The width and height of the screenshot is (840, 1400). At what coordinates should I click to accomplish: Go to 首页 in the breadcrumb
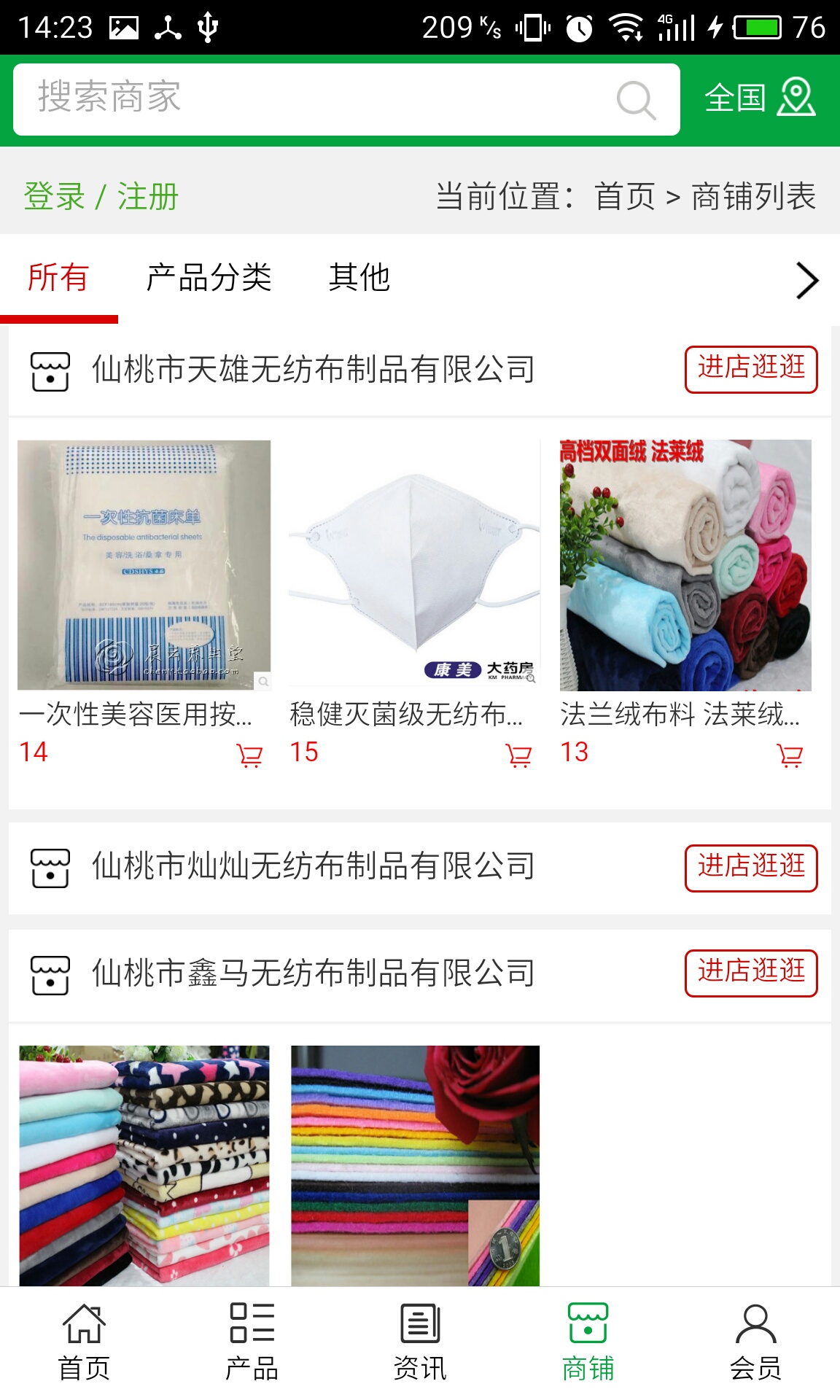625,197
